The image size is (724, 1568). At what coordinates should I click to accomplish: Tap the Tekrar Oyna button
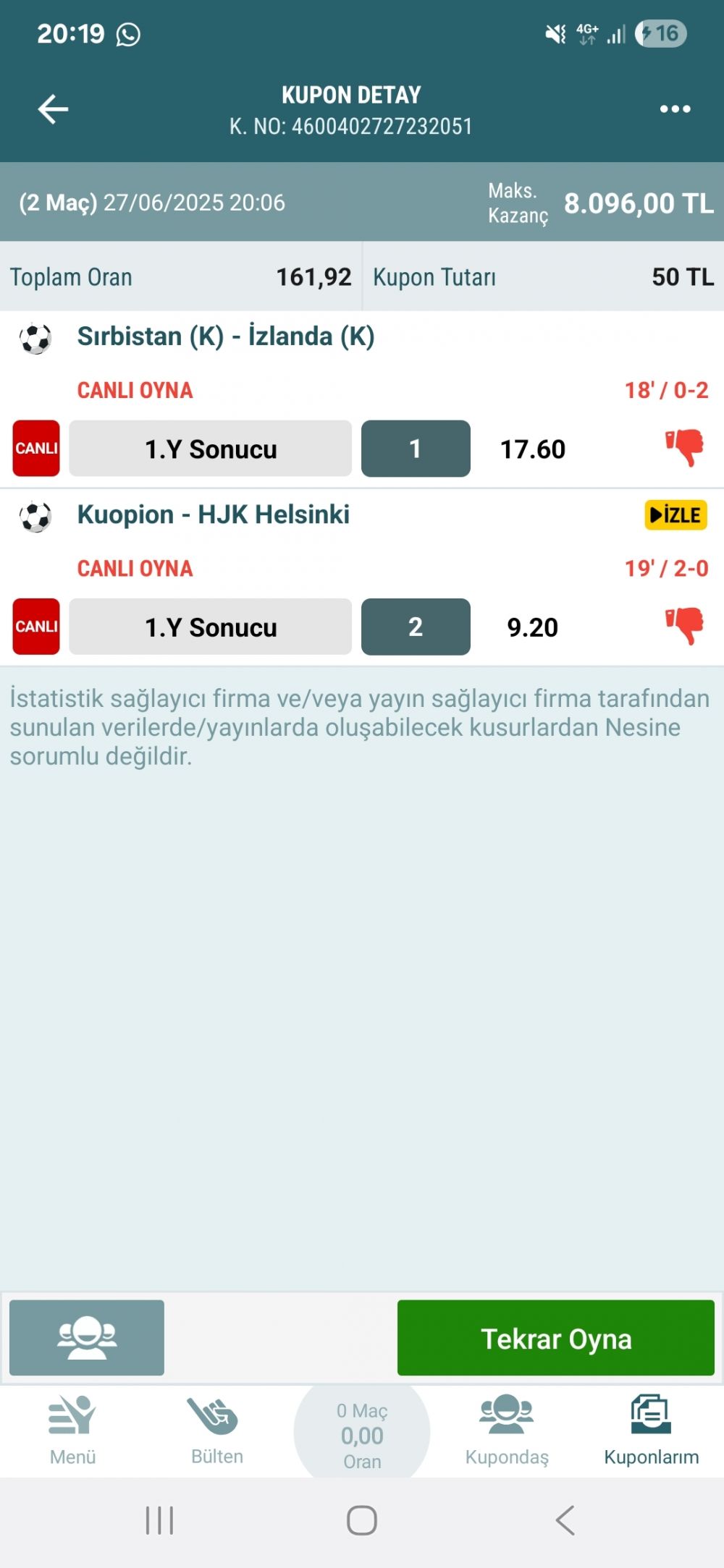click(x=555, y=1338)
